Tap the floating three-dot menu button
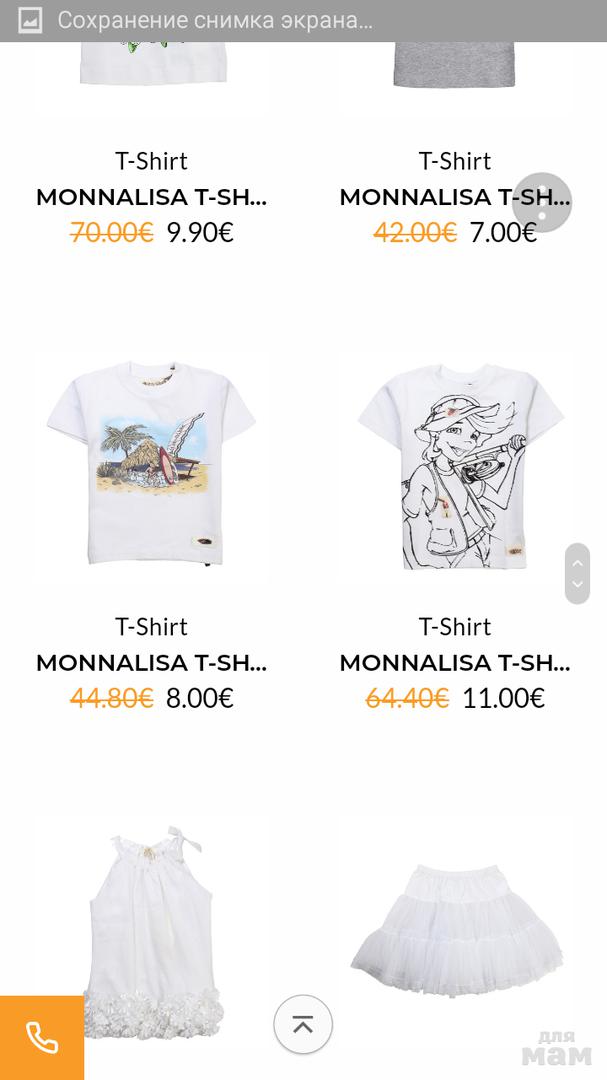The image size is (607, 1080). tap(542, 203)
